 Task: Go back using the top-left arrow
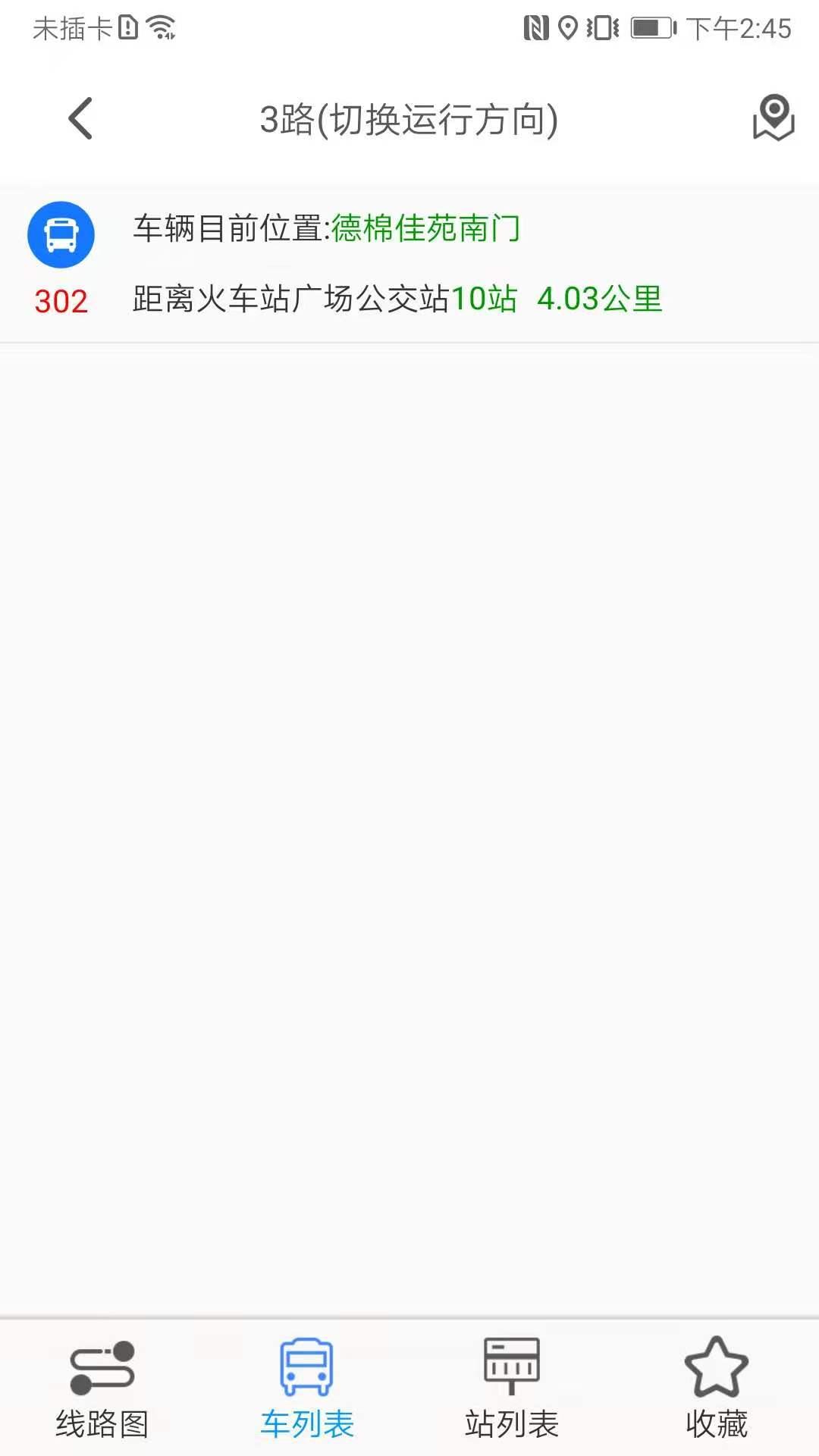pos(80,119)
